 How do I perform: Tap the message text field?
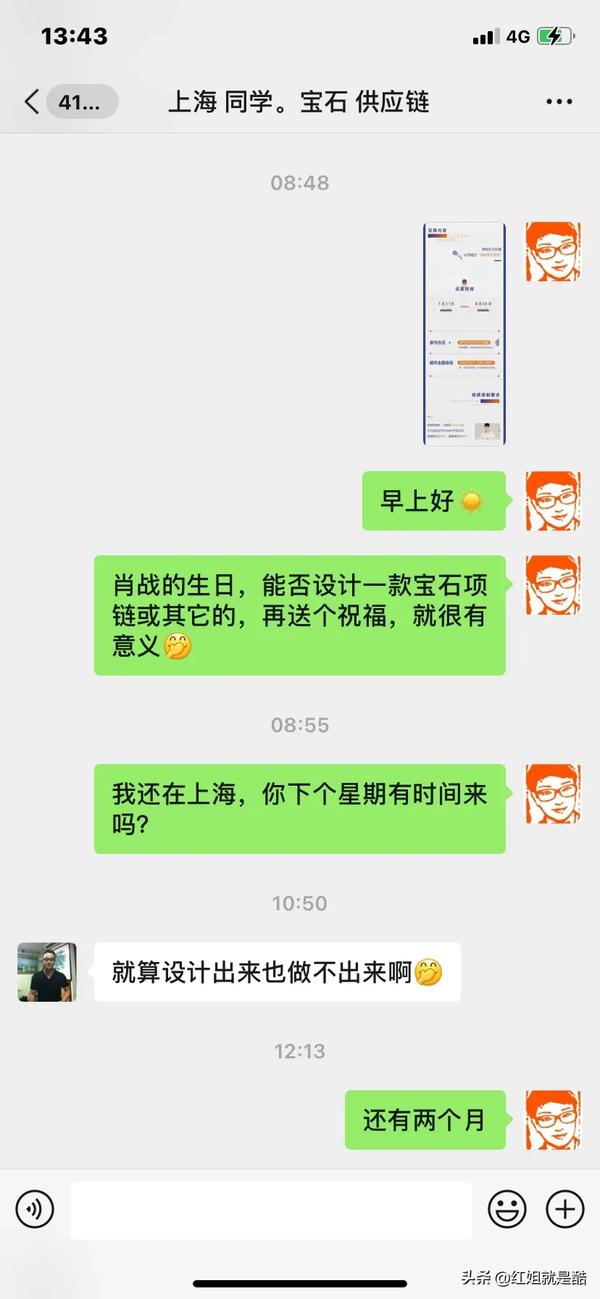click(270, 1210)
